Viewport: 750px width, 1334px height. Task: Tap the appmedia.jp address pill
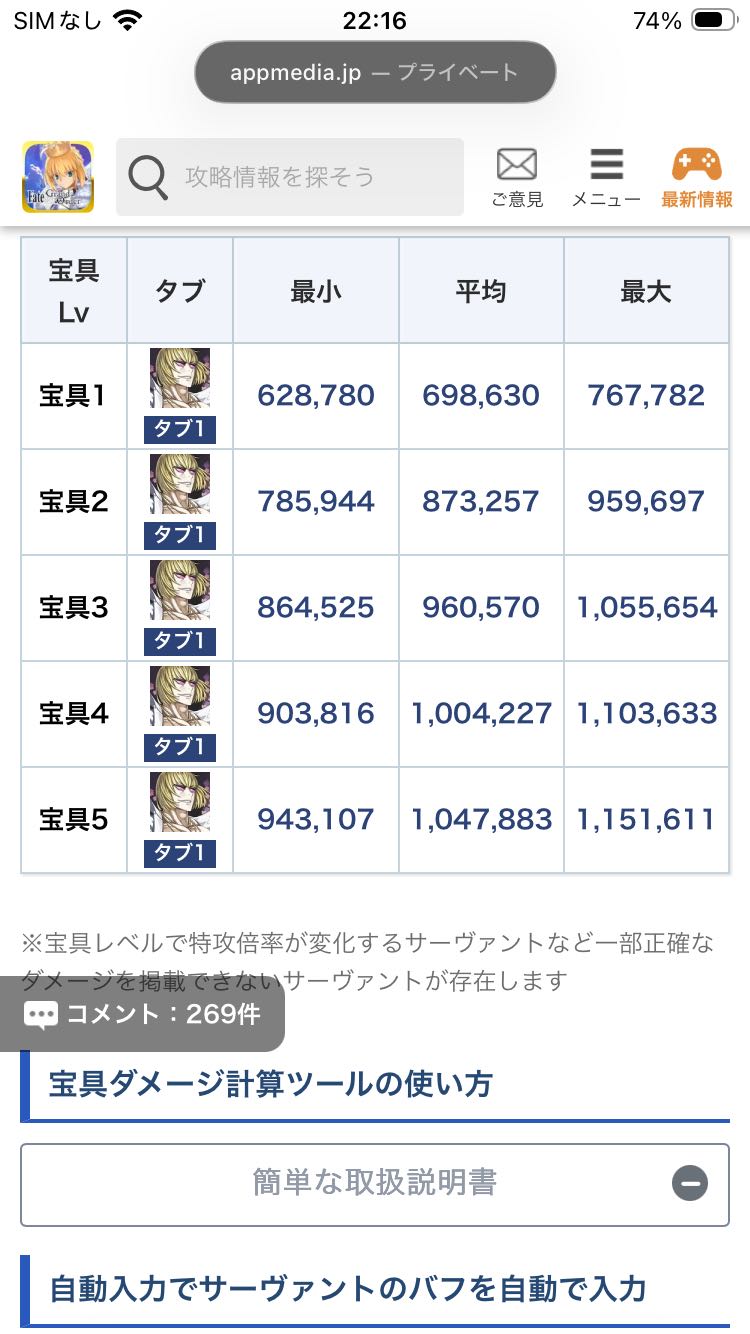[x=375, y=72]
